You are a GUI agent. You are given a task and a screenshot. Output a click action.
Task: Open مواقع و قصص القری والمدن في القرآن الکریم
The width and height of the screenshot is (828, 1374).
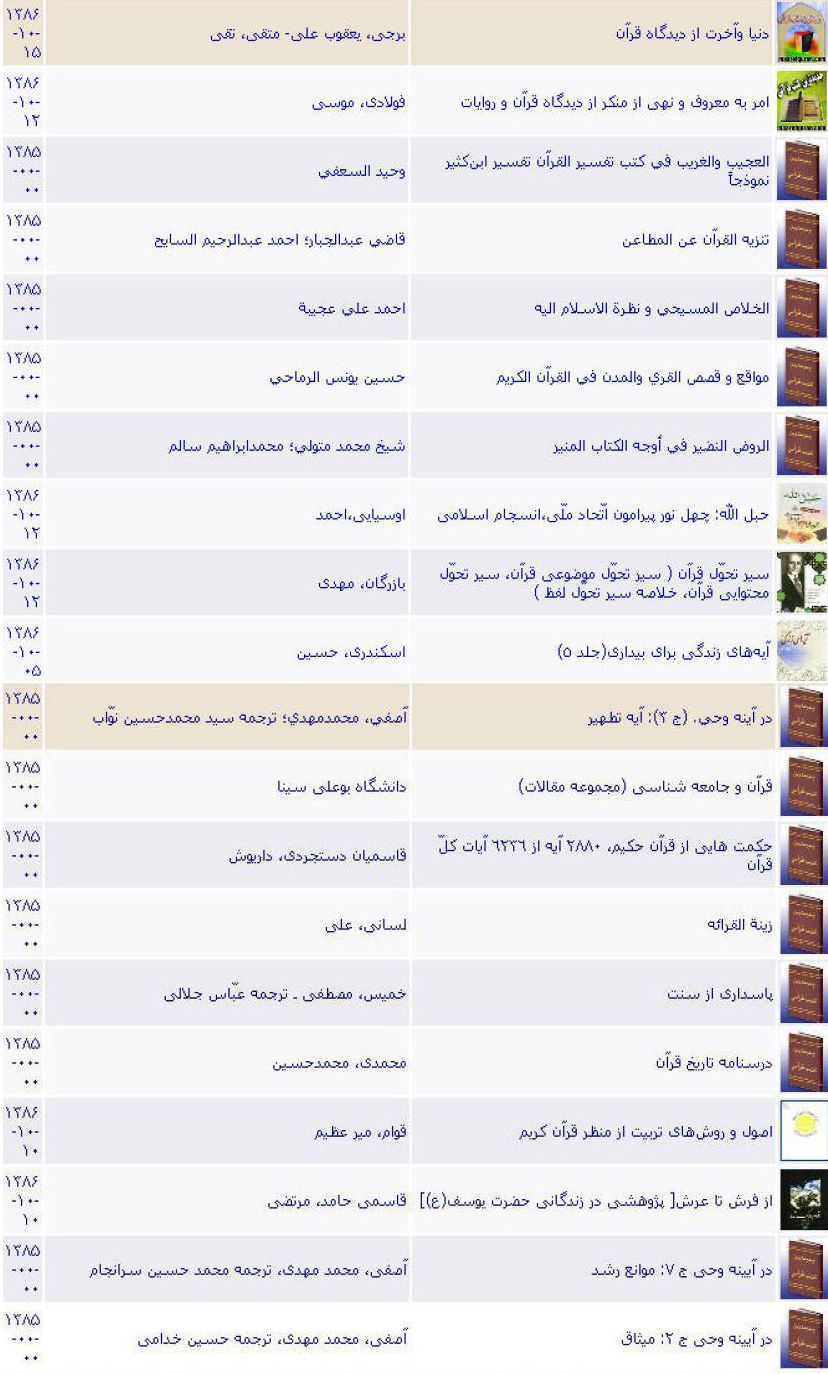633,377
